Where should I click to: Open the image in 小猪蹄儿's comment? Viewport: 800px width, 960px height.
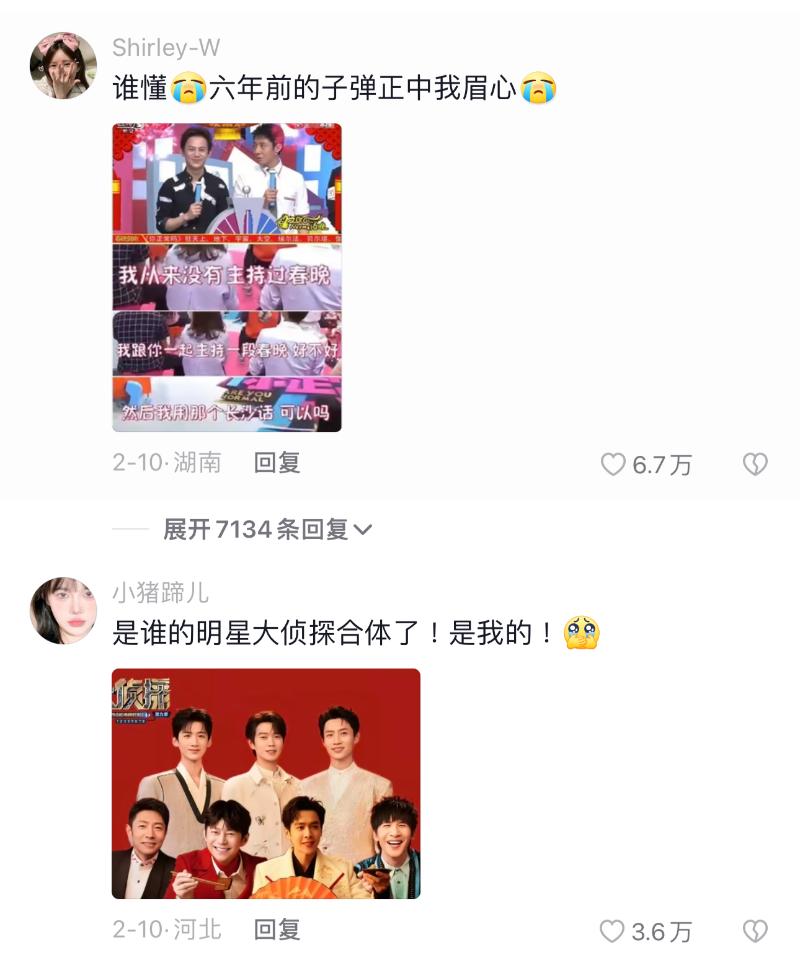[266, 783]
